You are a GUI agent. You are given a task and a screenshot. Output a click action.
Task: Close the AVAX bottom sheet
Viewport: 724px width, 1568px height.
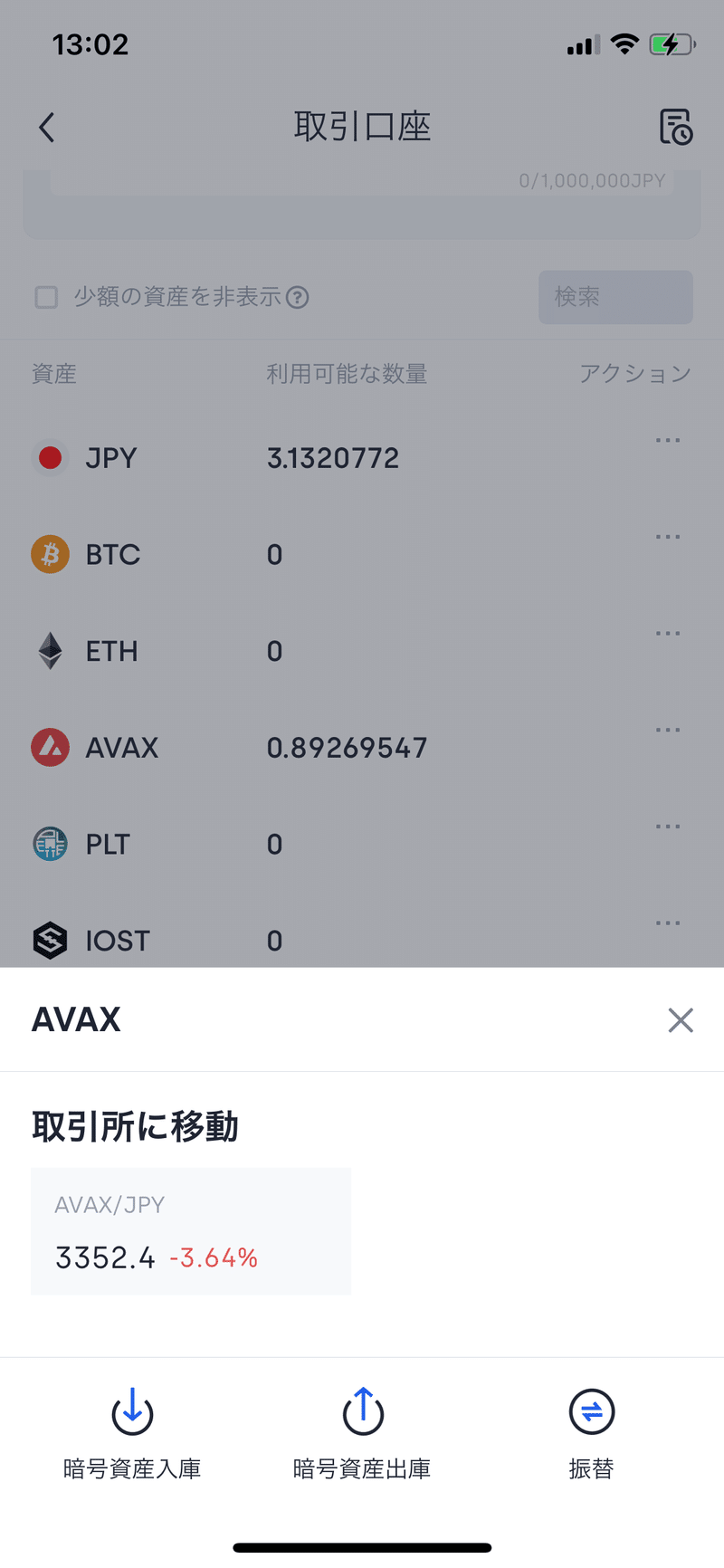pos(680,1020)
